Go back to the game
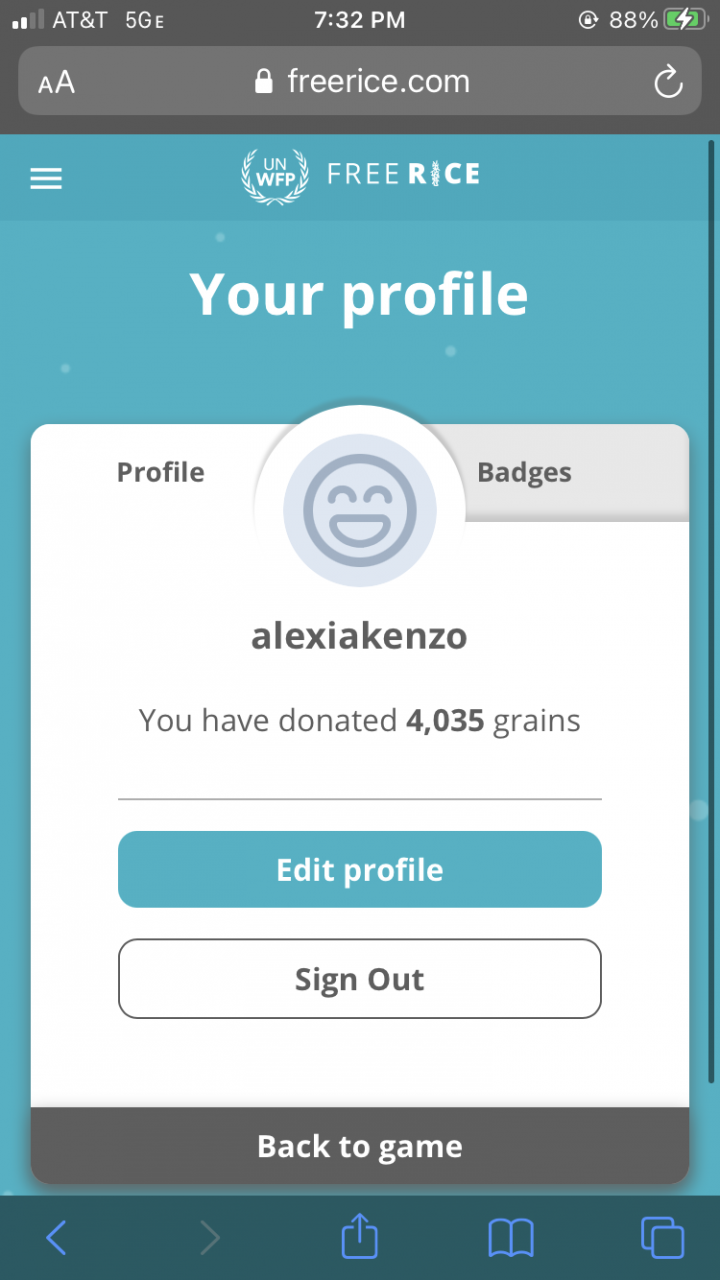Image resolution: width=720 pixels, height=1280 pixels. click(360, 1146)
